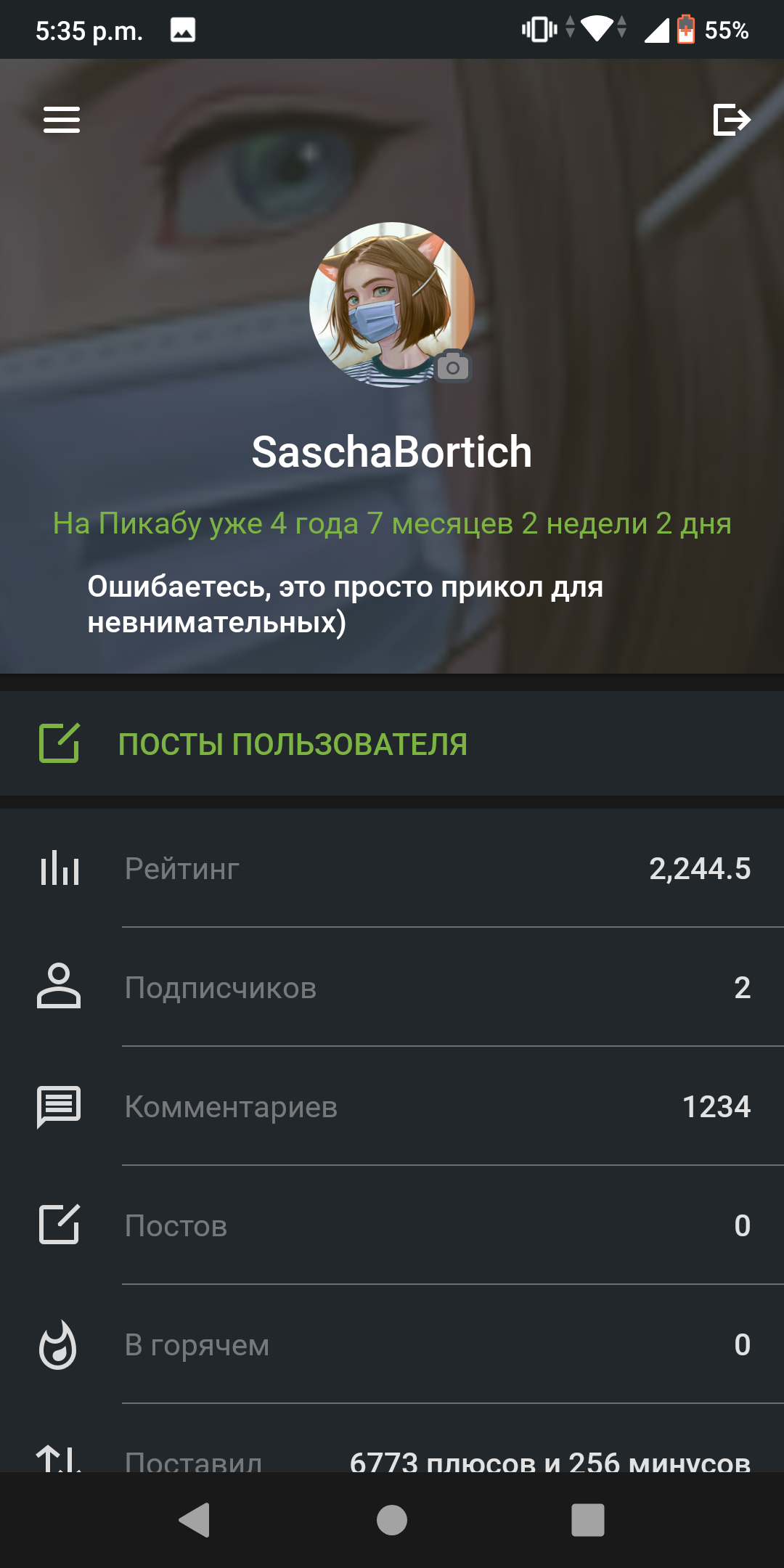Change profile avatar via camera icon
784x1568 pixels.
coord(453,367)
